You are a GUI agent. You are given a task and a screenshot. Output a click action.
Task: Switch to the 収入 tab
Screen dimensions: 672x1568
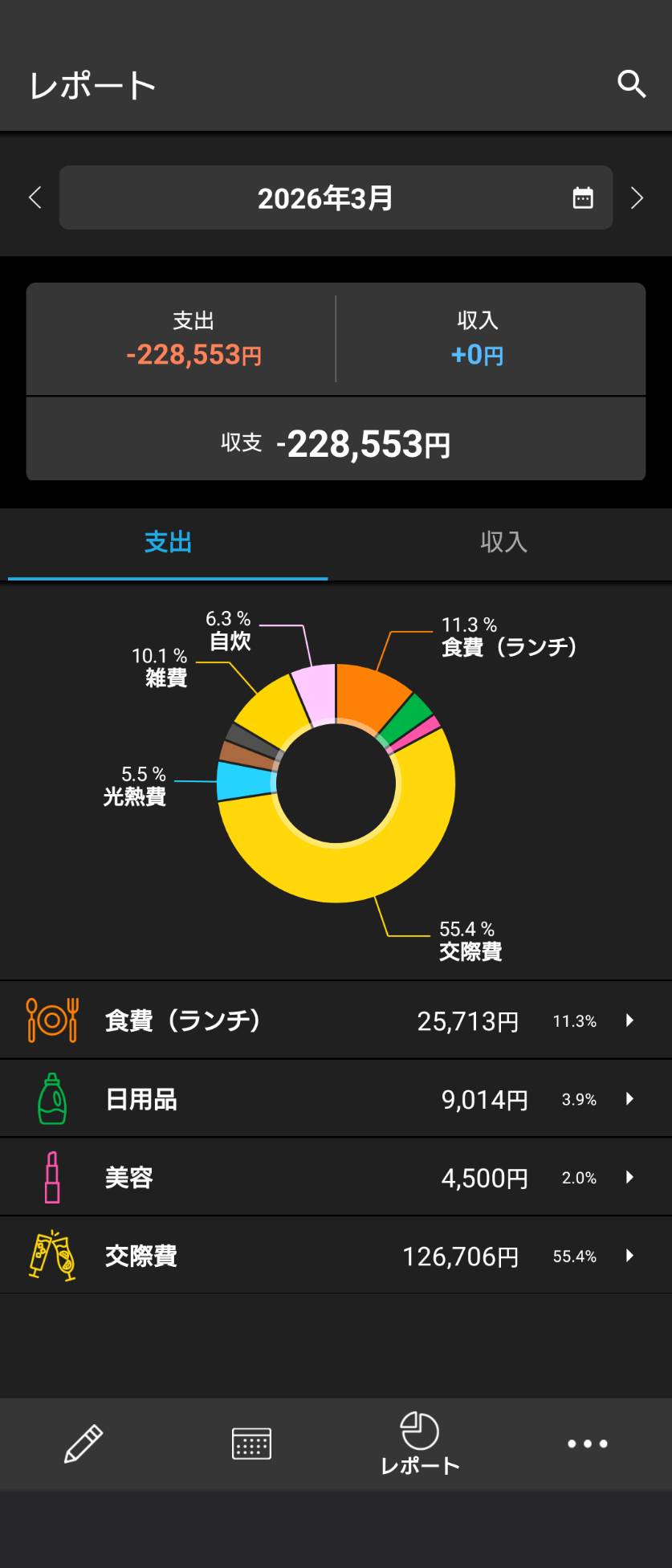(503, 542)
